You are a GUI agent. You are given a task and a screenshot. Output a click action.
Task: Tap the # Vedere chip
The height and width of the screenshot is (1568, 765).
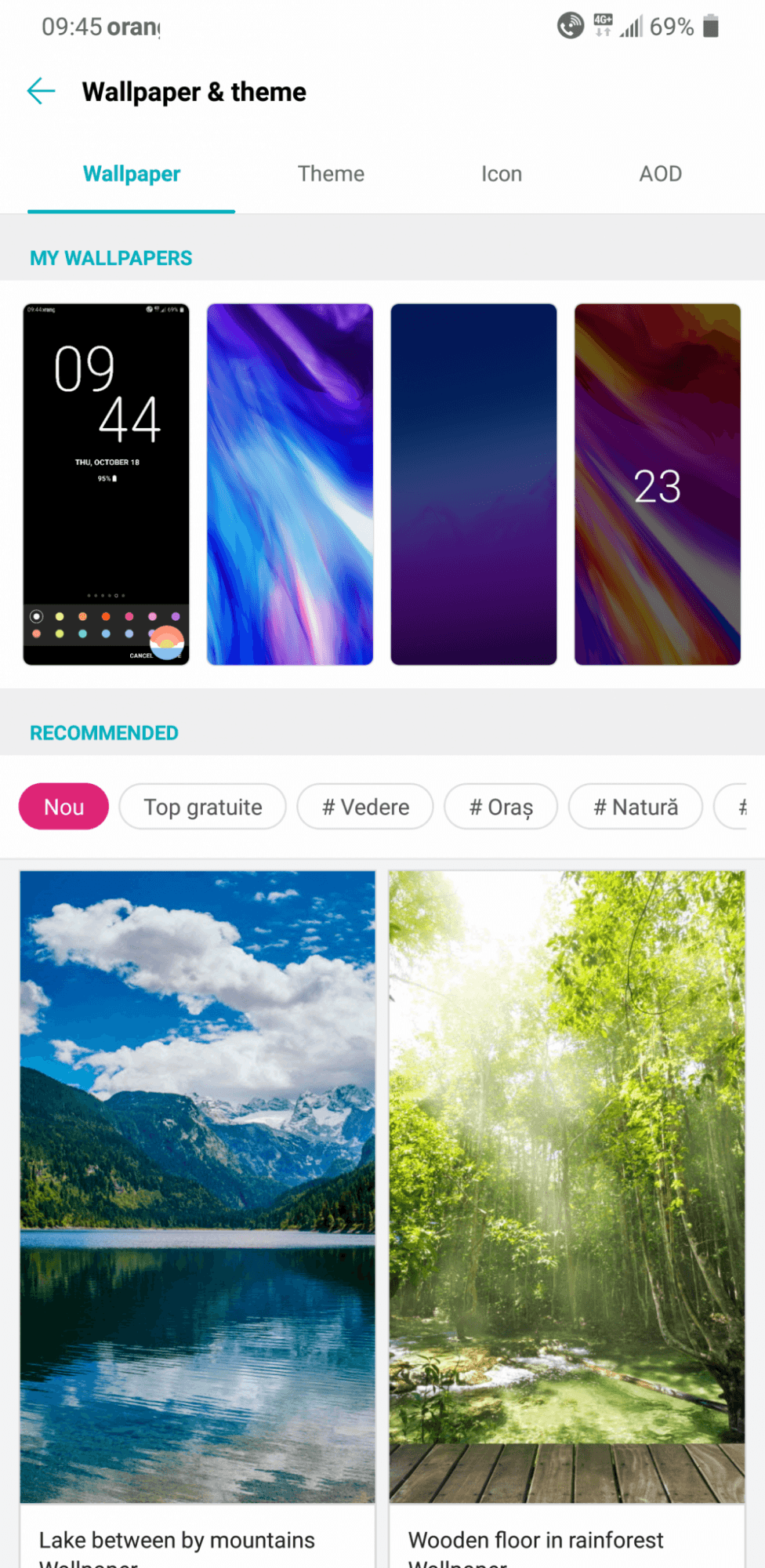(x=365, y=807)
